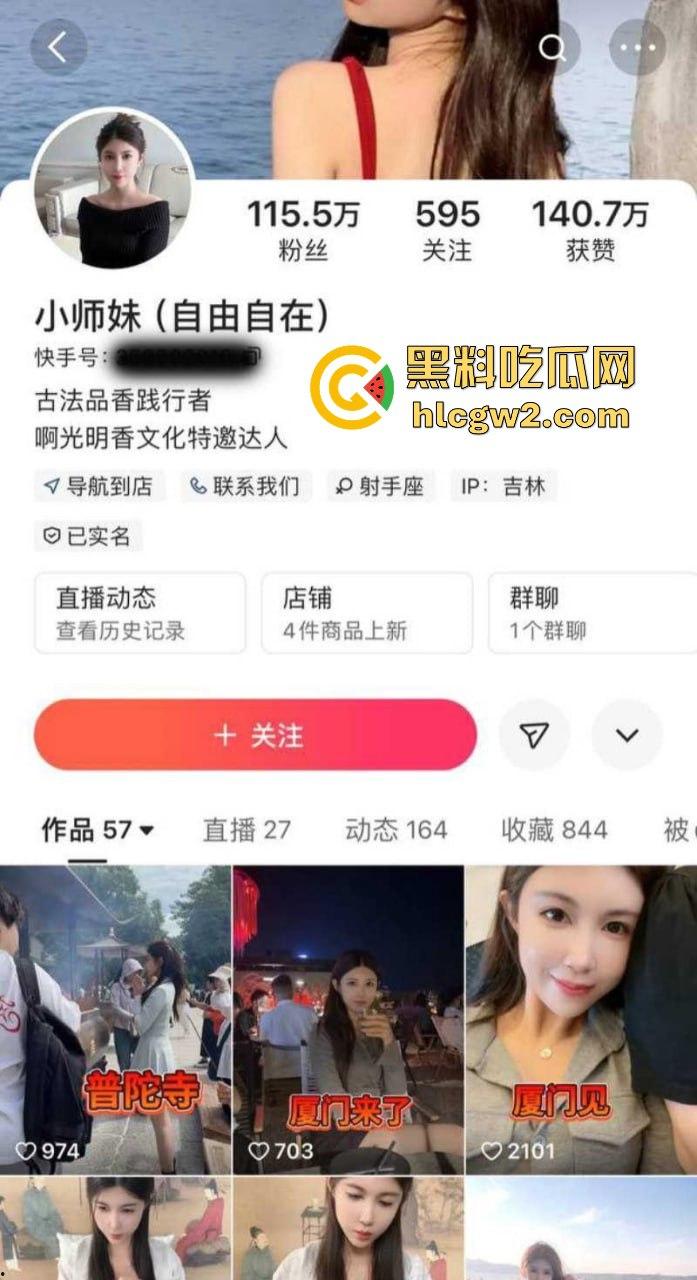
Task: Open the 群聊 card
Action: [592, 613]
